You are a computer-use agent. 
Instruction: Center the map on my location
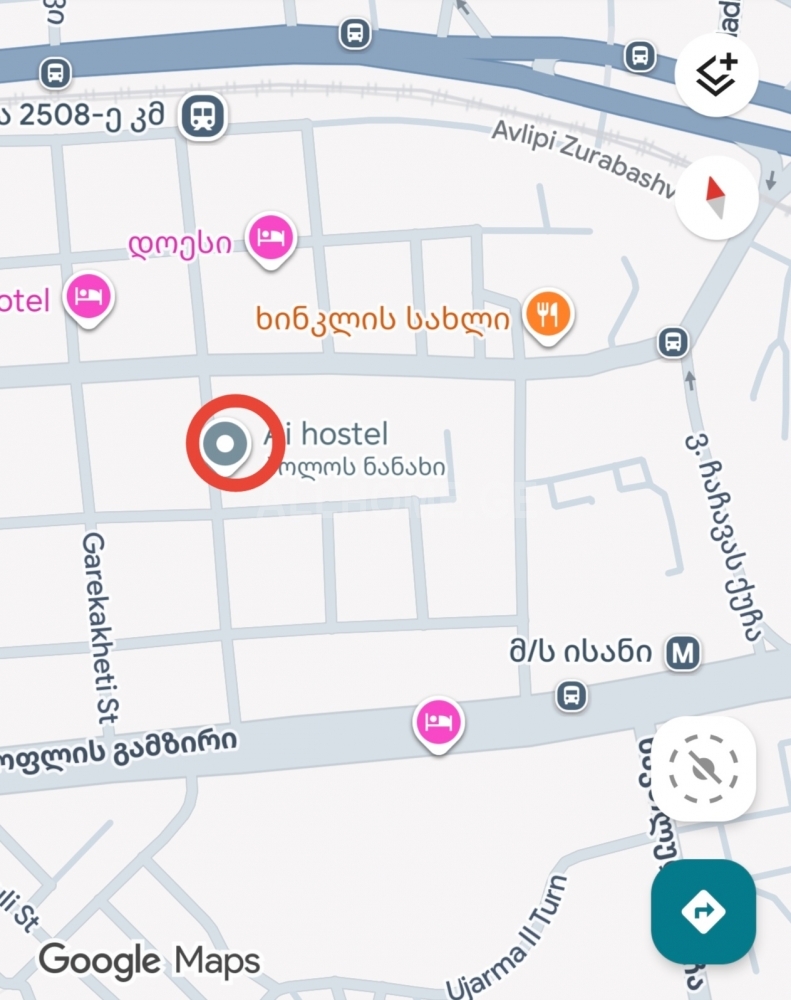coord(703,768)
